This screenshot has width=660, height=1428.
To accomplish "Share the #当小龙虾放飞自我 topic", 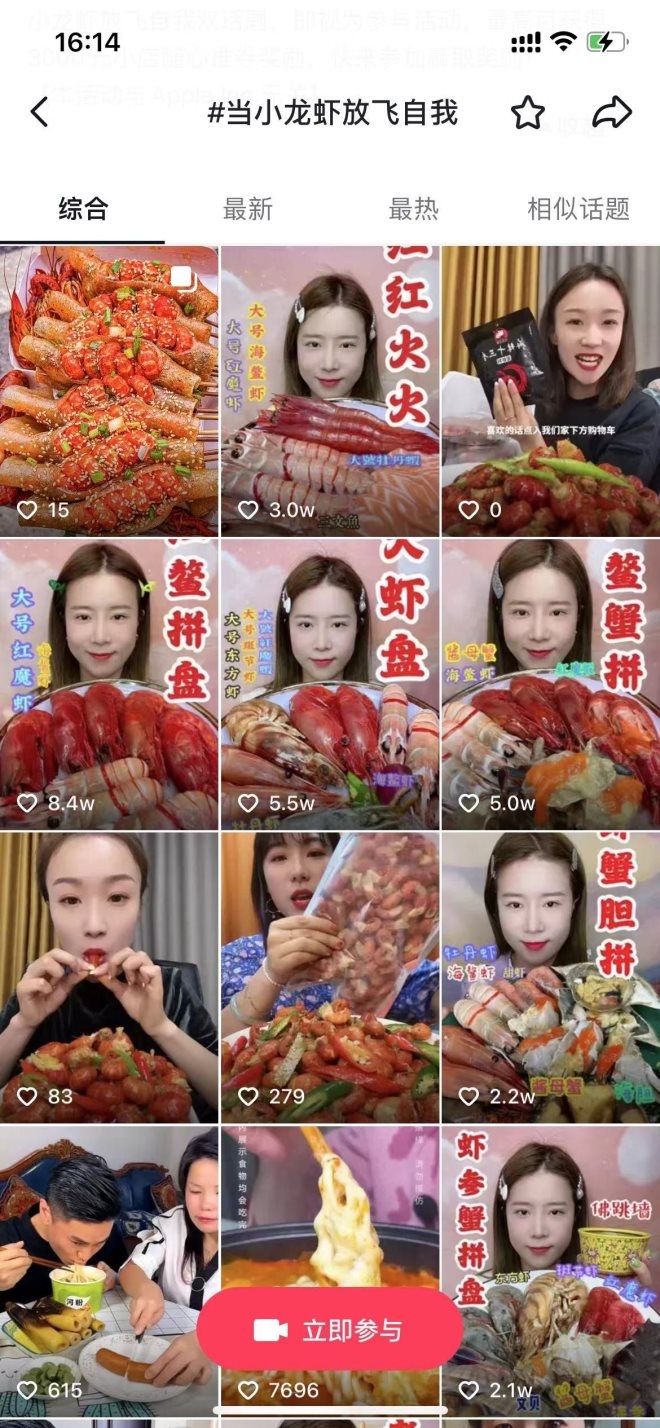I will 611,113.
